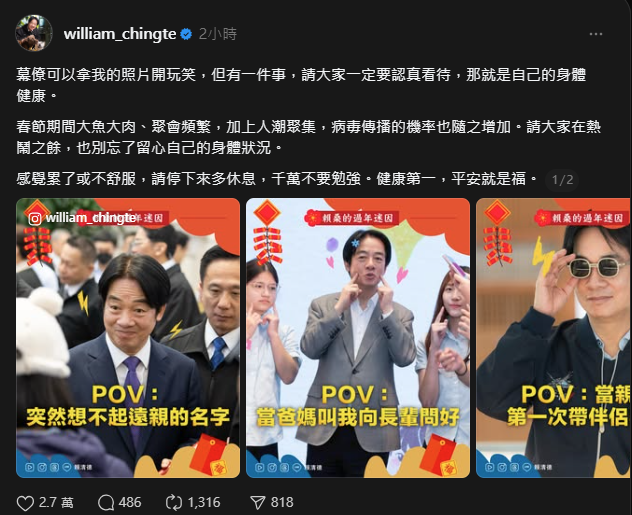Screen dimensions: 632x515
Task: Open the william_chingte username link
Action: 119,33
